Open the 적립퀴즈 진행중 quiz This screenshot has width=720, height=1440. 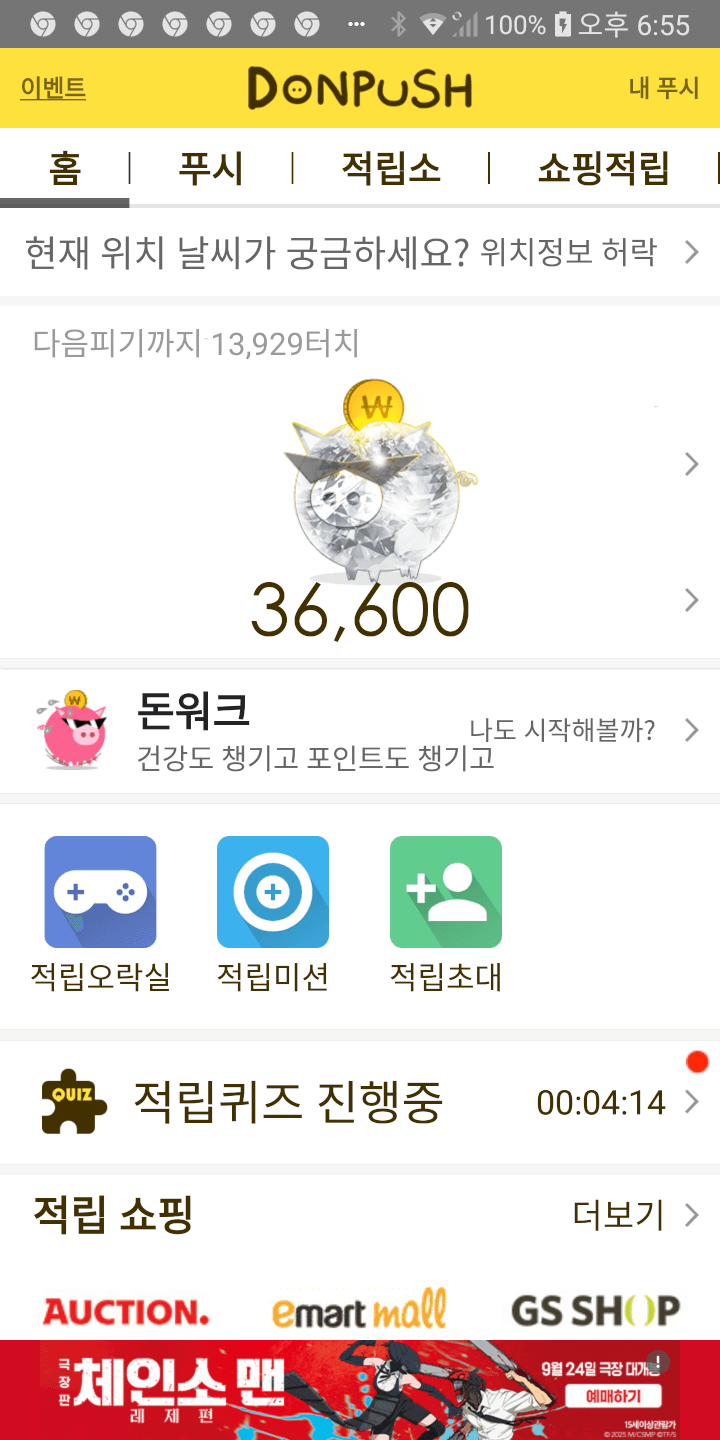[x=360, y=1102]
